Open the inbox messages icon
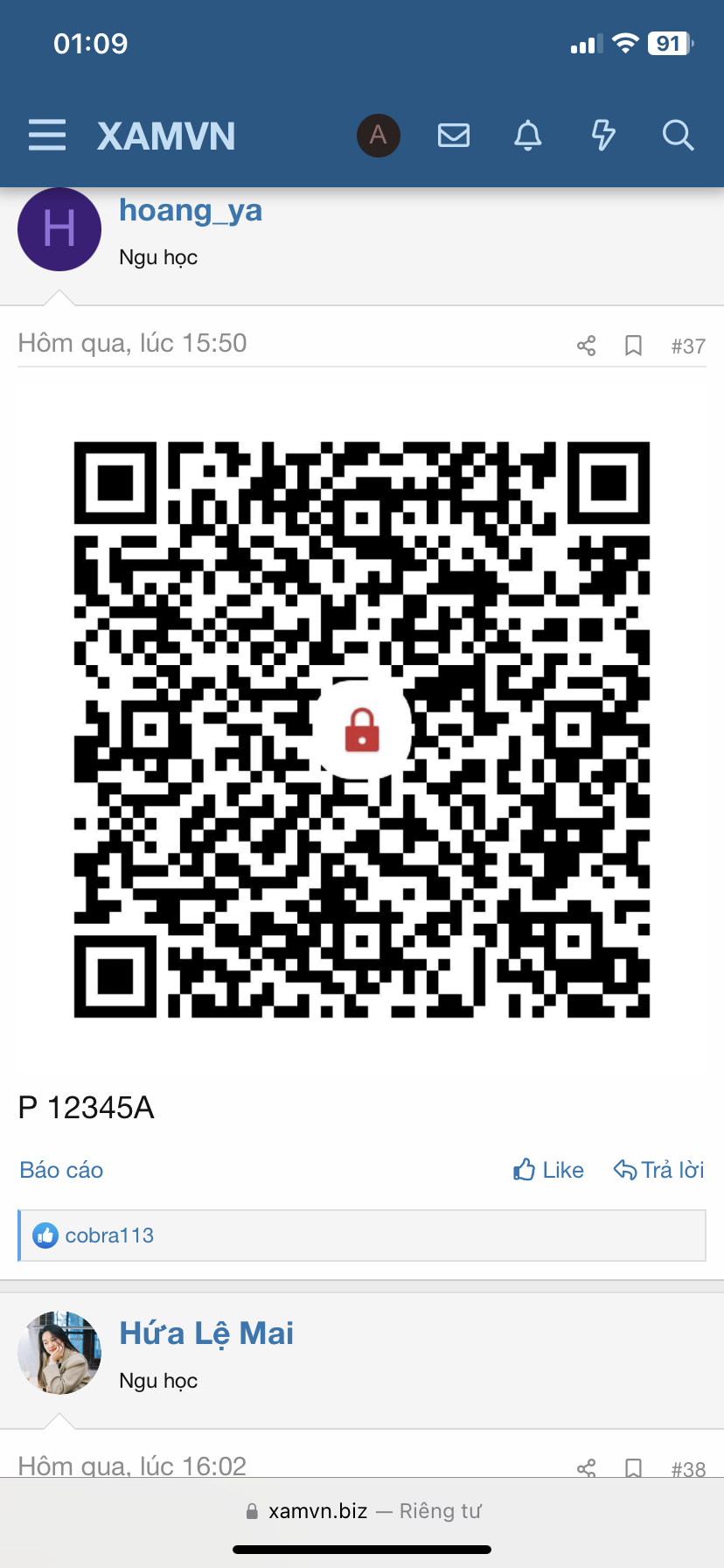Viewport: 724px width, 1568px height. [453, 136]
